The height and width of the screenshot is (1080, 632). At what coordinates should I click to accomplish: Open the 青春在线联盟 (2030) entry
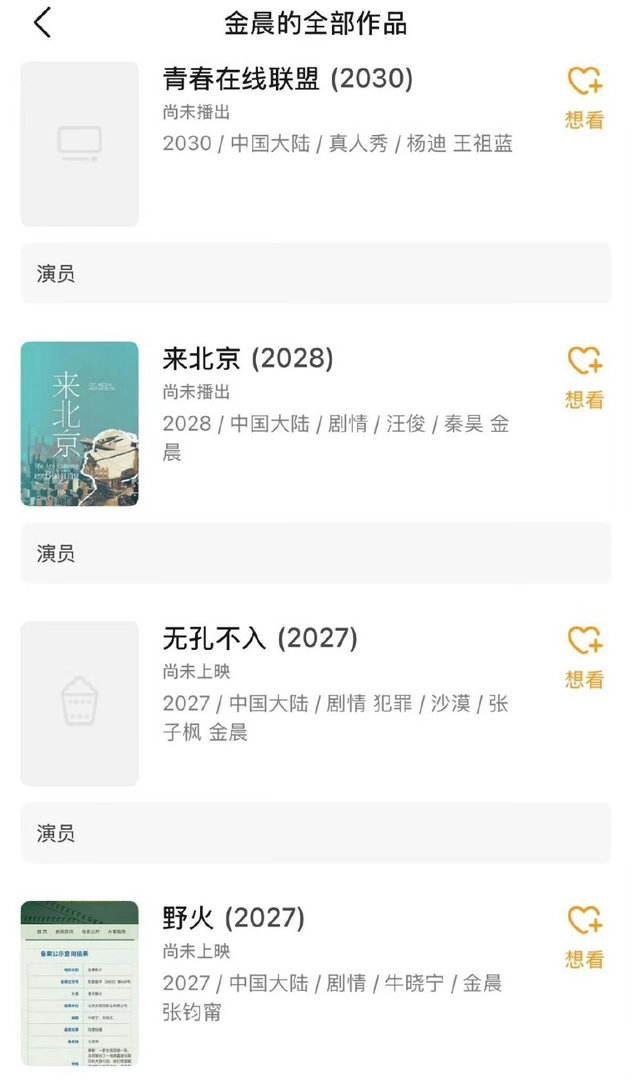point(288,79)
